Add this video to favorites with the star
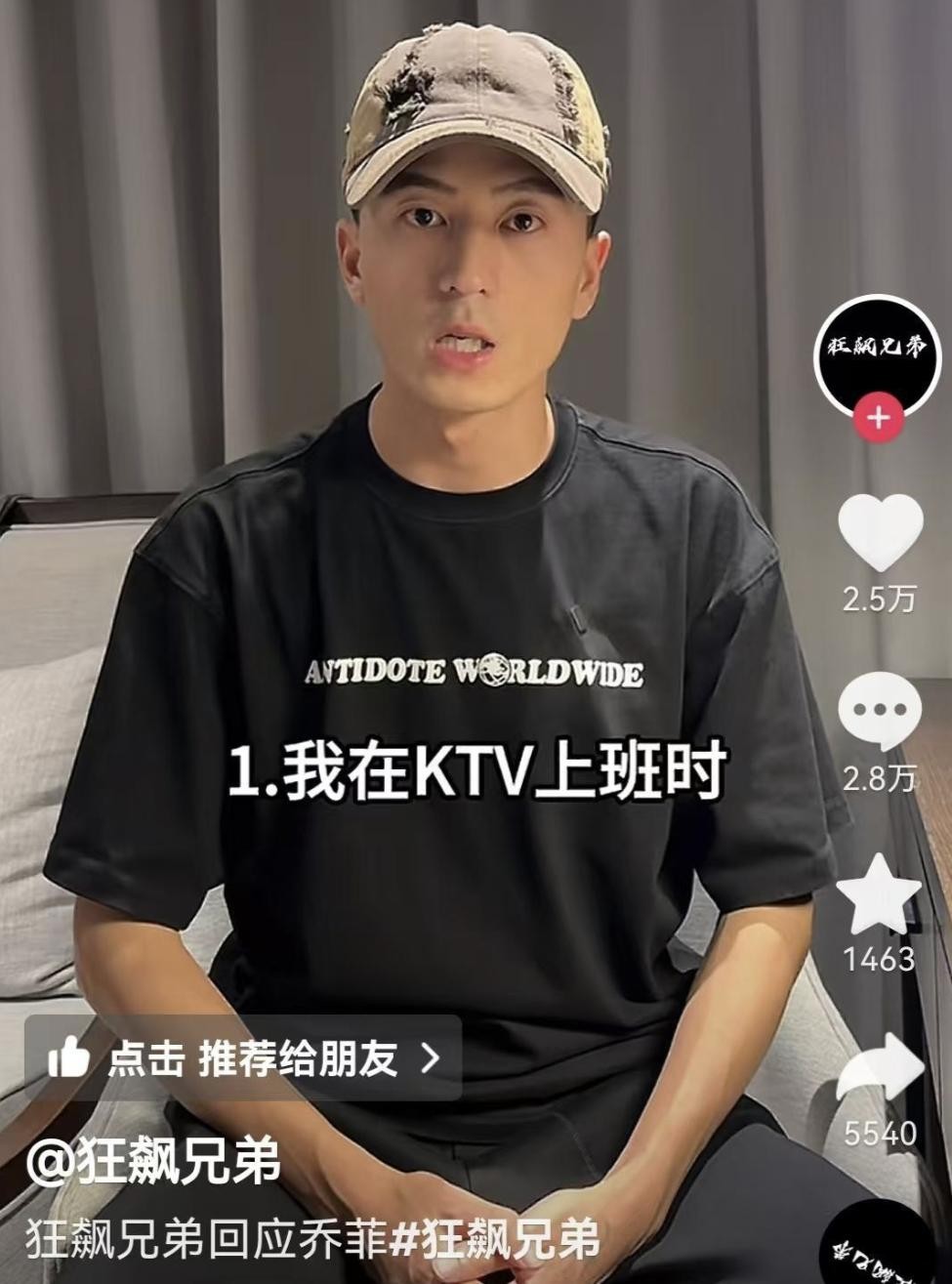 coord(880,894)
